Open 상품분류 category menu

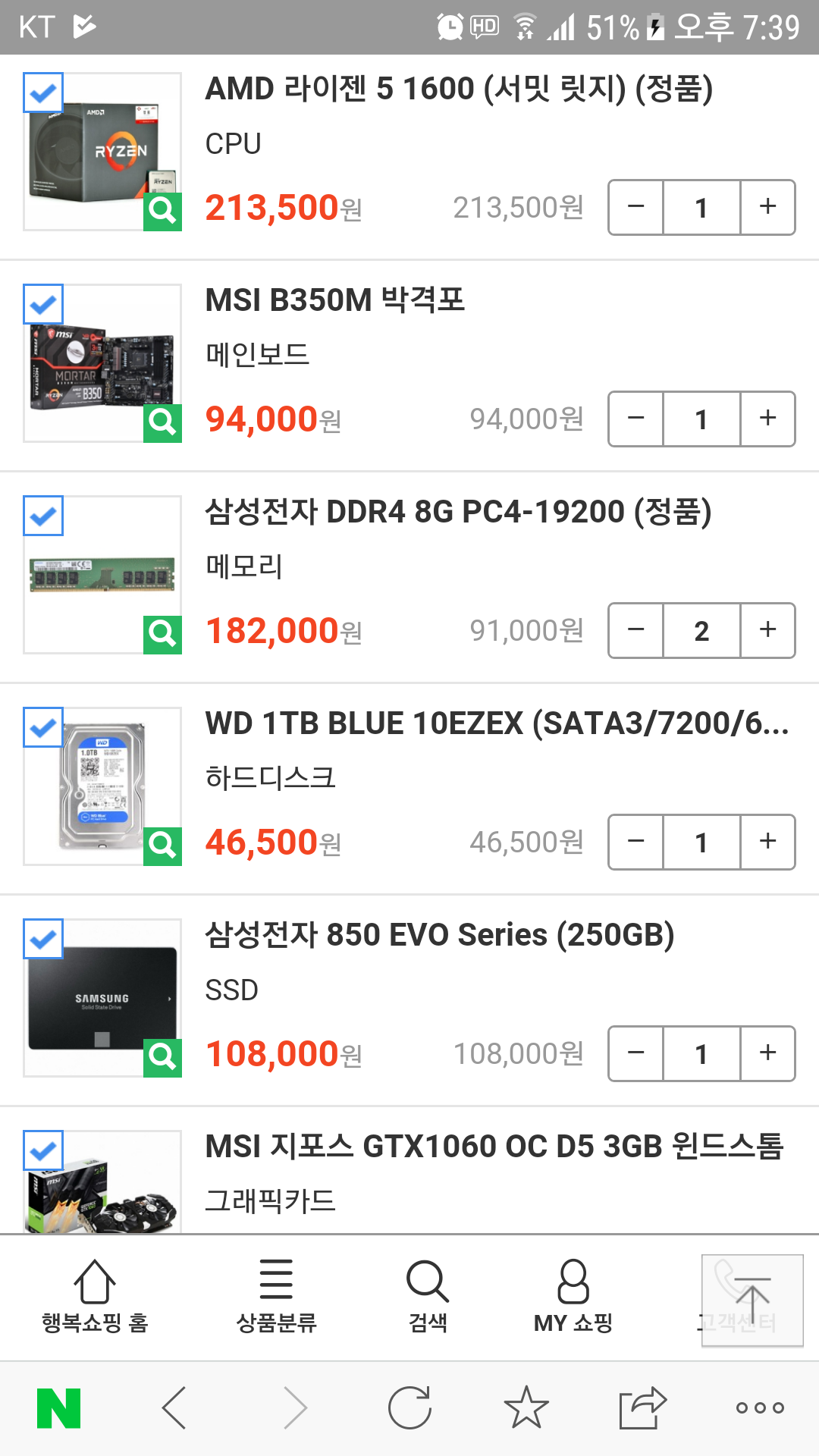pos(276,1298)
